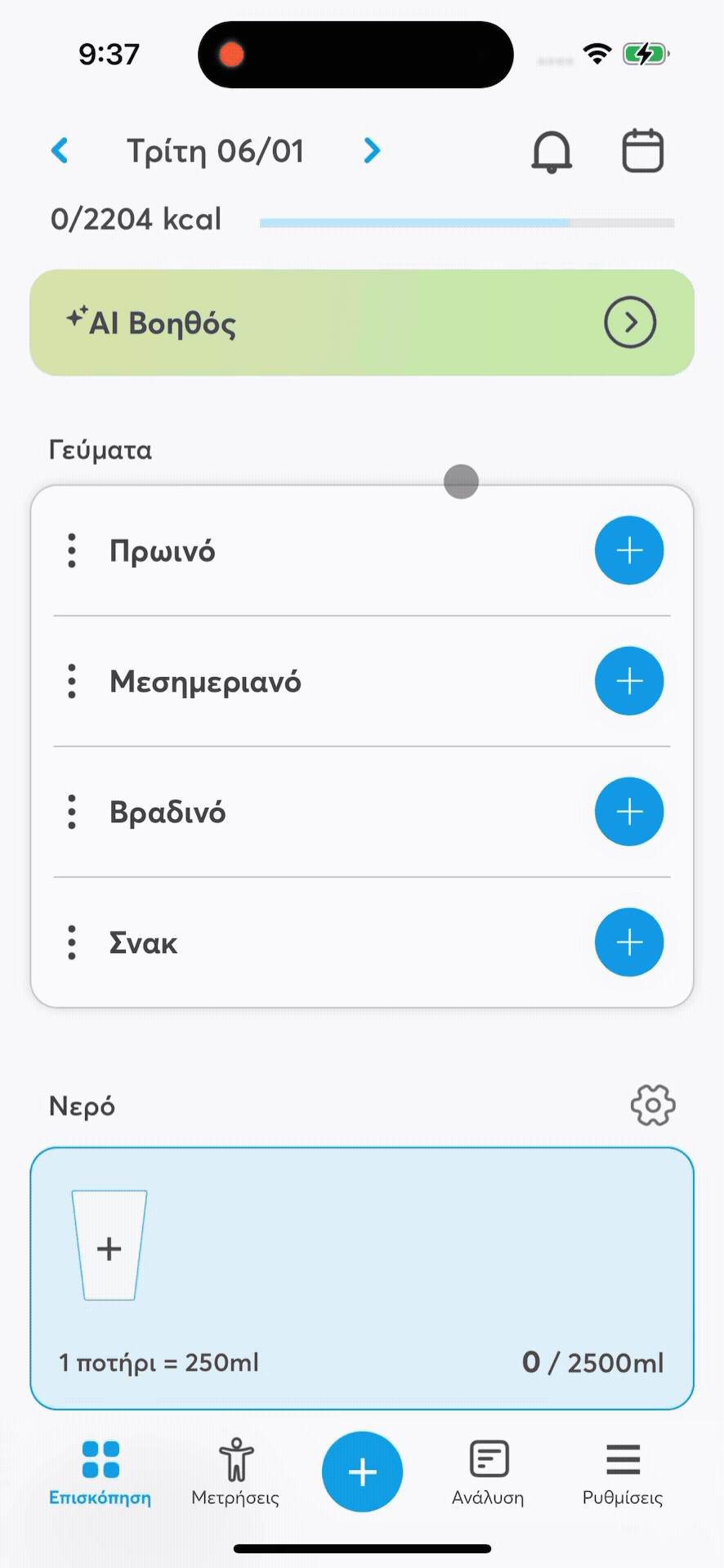Tap the central add button
Screen dimensions: 724x1568
coord(362,1472)
